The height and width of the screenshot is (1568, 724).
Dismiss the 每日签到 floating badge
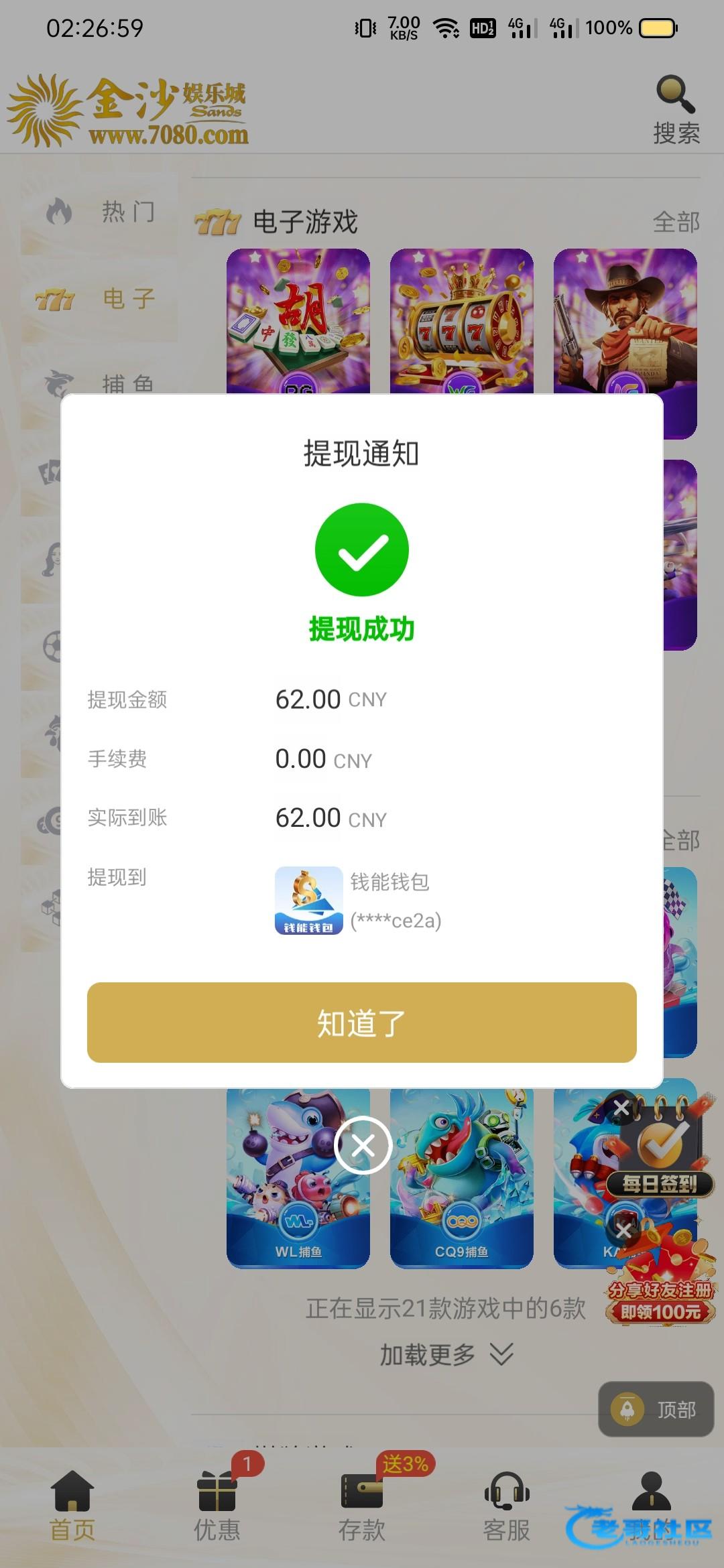pyautogui.click(x=621, y=1108)
